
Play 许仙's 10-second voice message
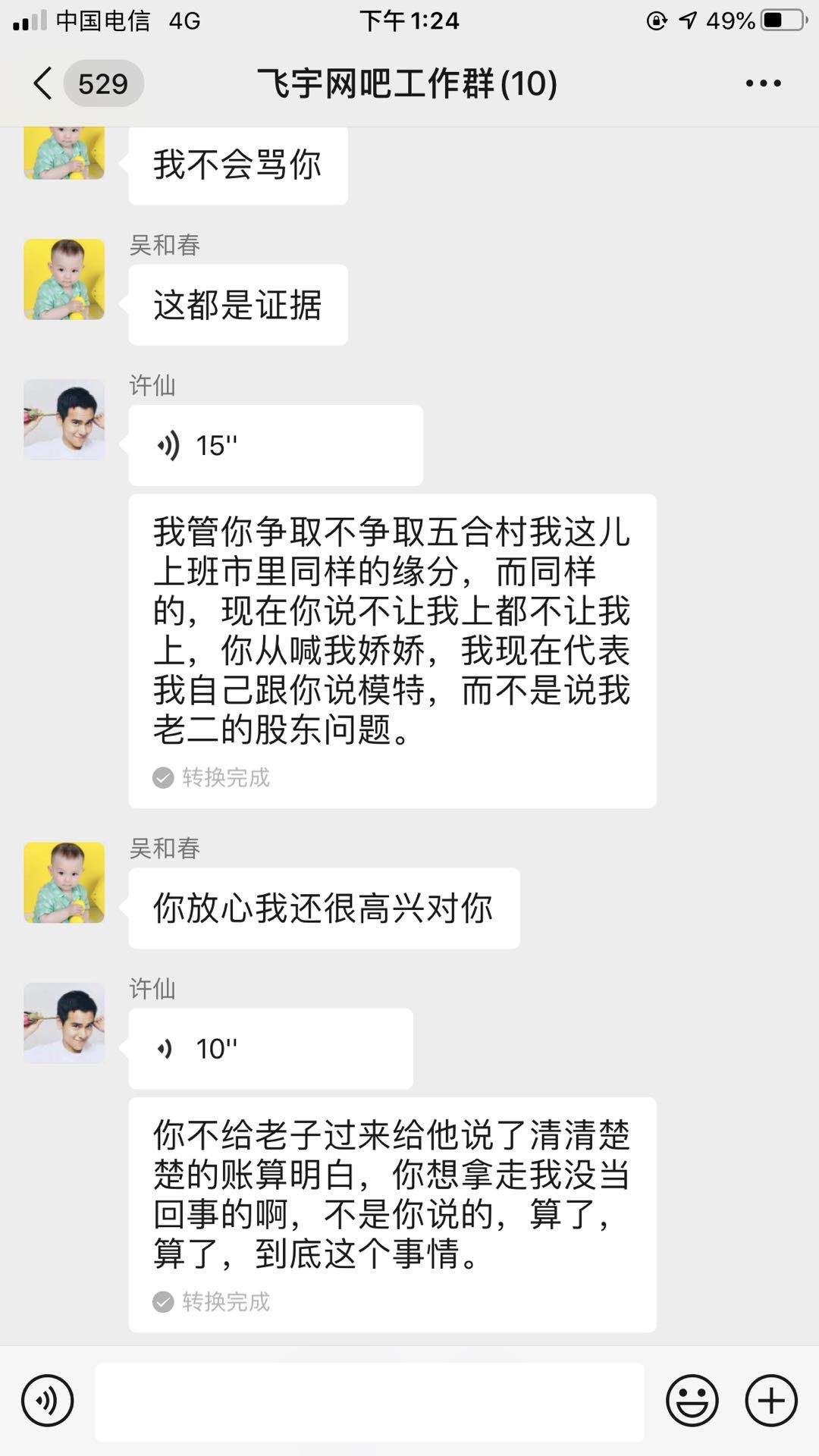coord(271,1049)
